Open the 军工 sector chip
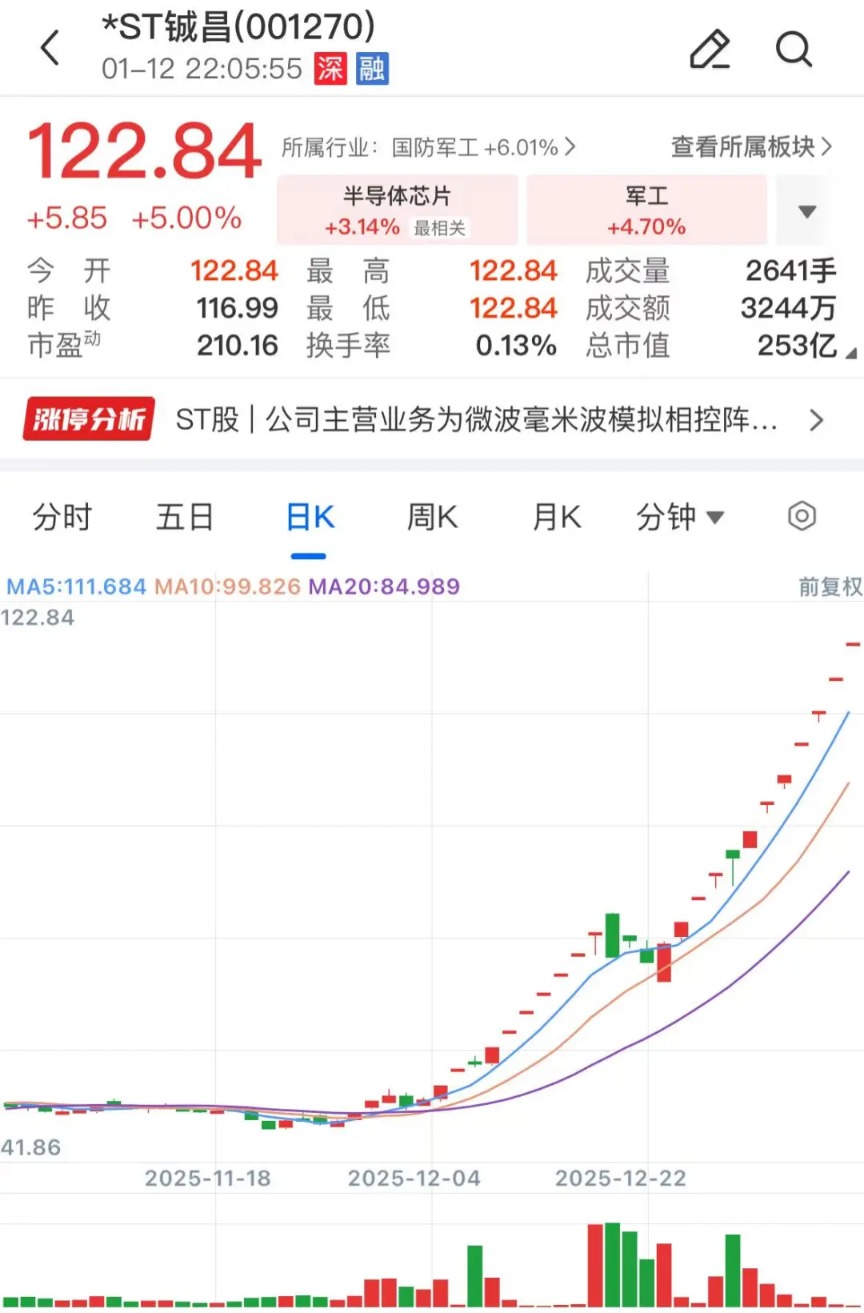 646,210
